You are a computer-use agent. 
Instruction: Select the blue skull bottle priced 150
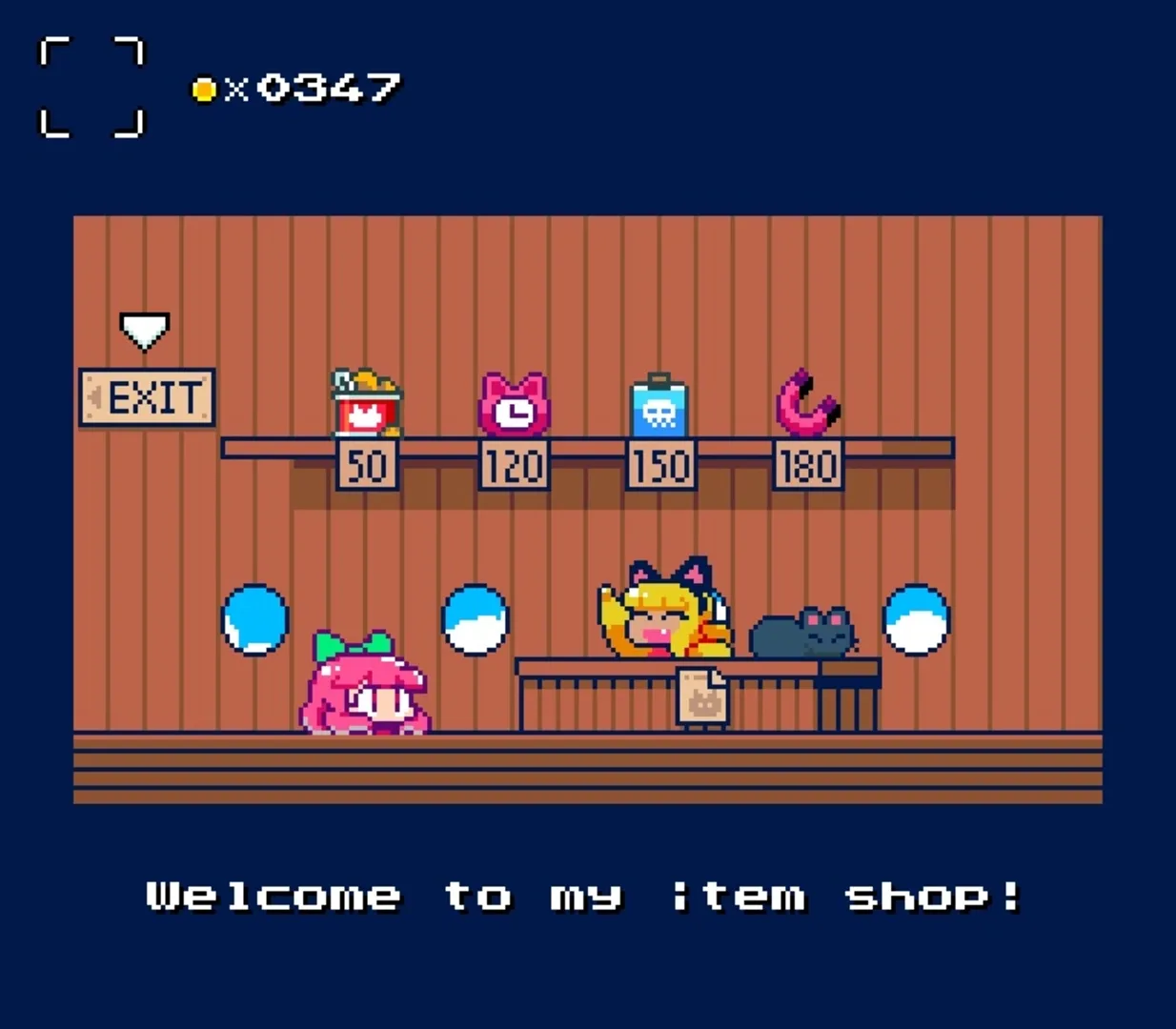[x=659, y=407]
